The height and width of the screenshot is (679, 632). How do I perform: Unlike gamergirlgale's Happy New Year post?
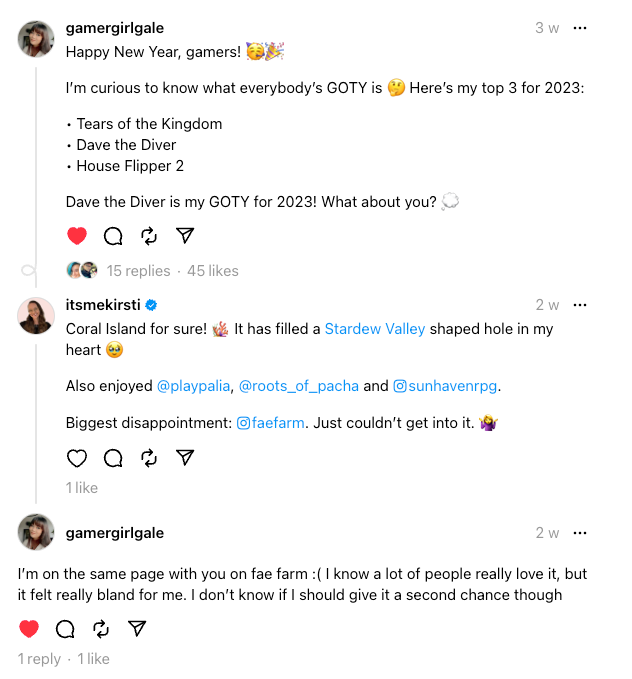[77, 236]
